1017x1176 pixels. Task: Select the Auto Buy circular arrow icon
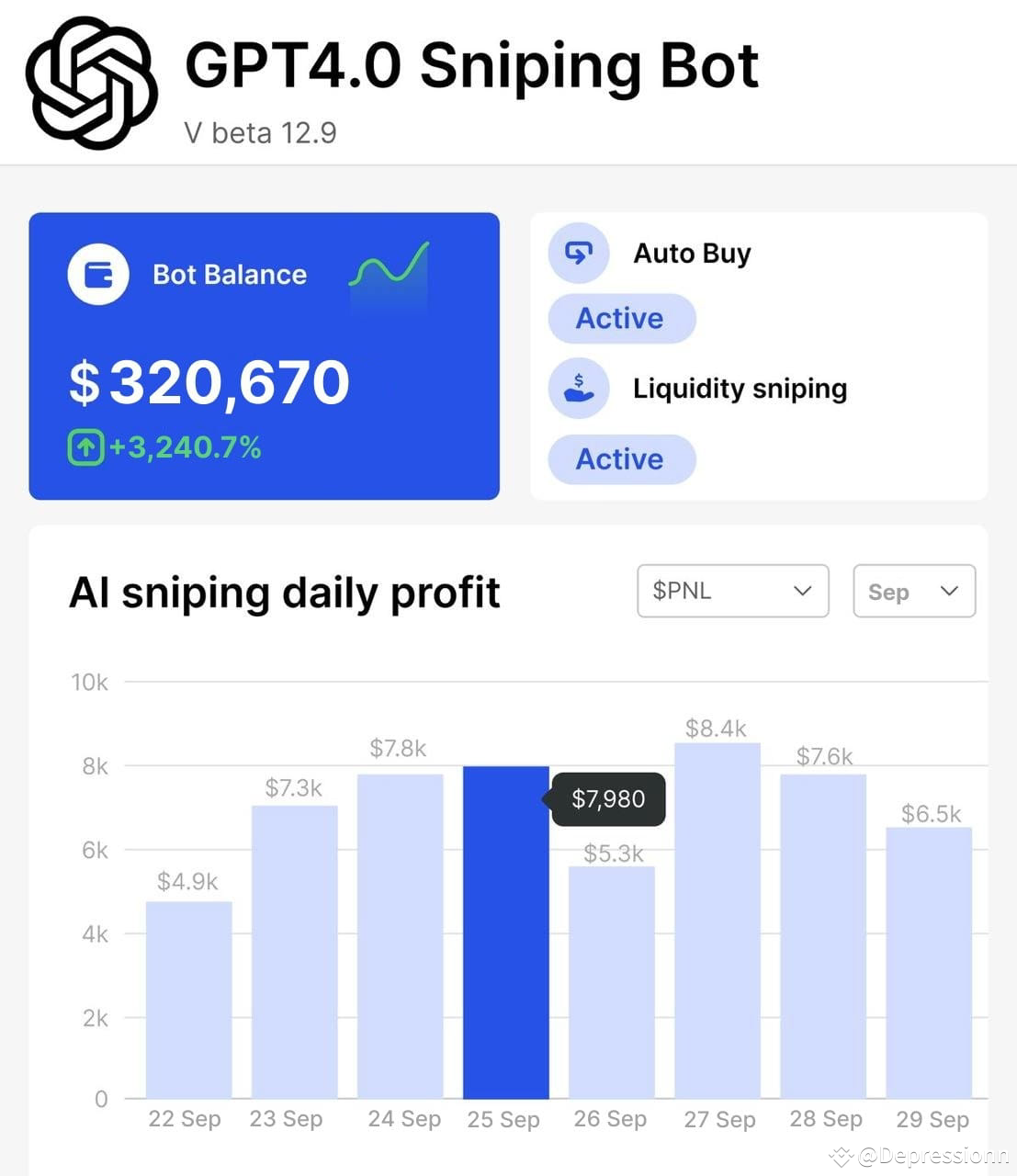click(x=579, y=253)
